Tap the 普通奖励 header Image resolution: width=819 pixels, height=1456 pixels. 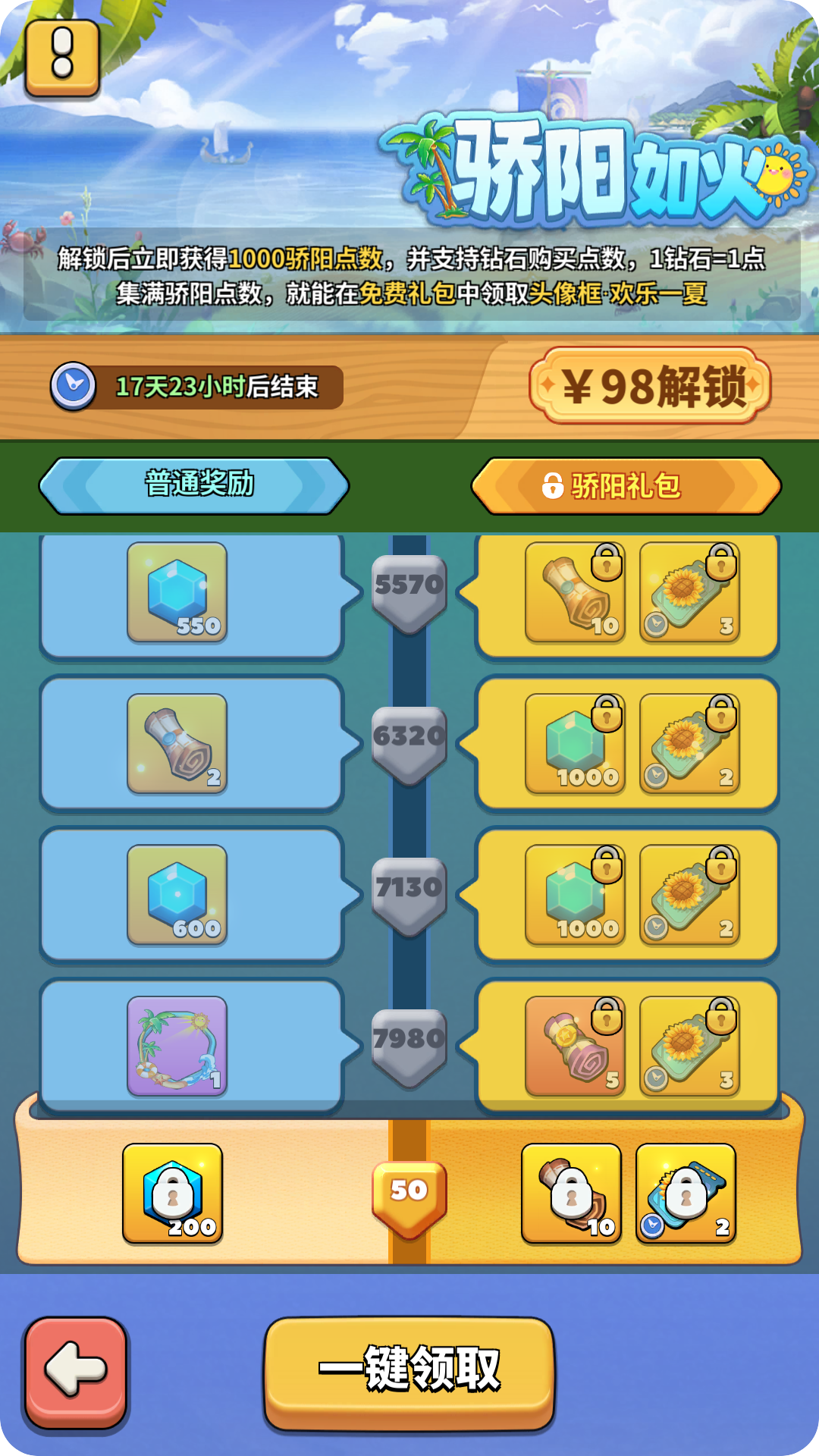click(194, 485)
